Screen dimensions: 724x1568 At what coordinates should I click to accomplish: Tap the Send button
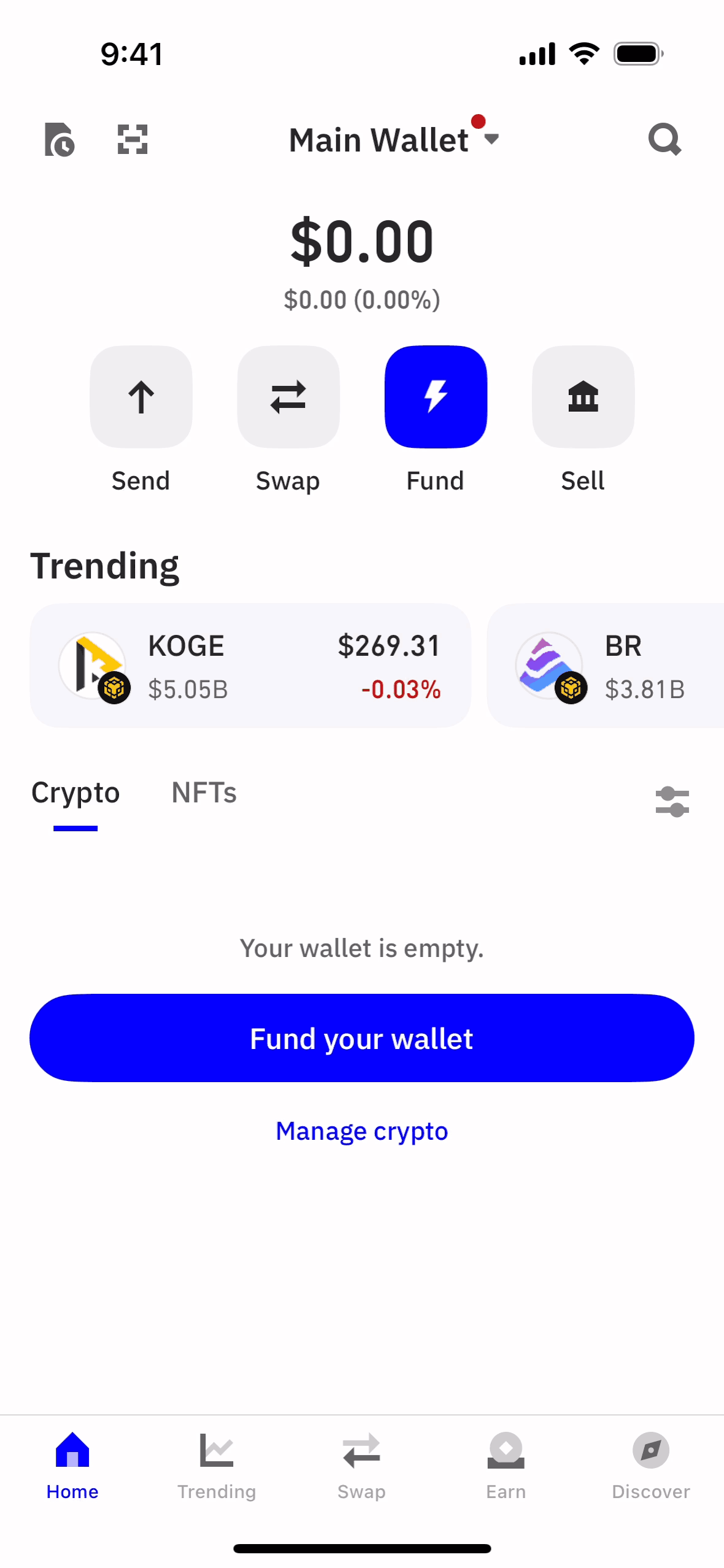click(141, 397)
